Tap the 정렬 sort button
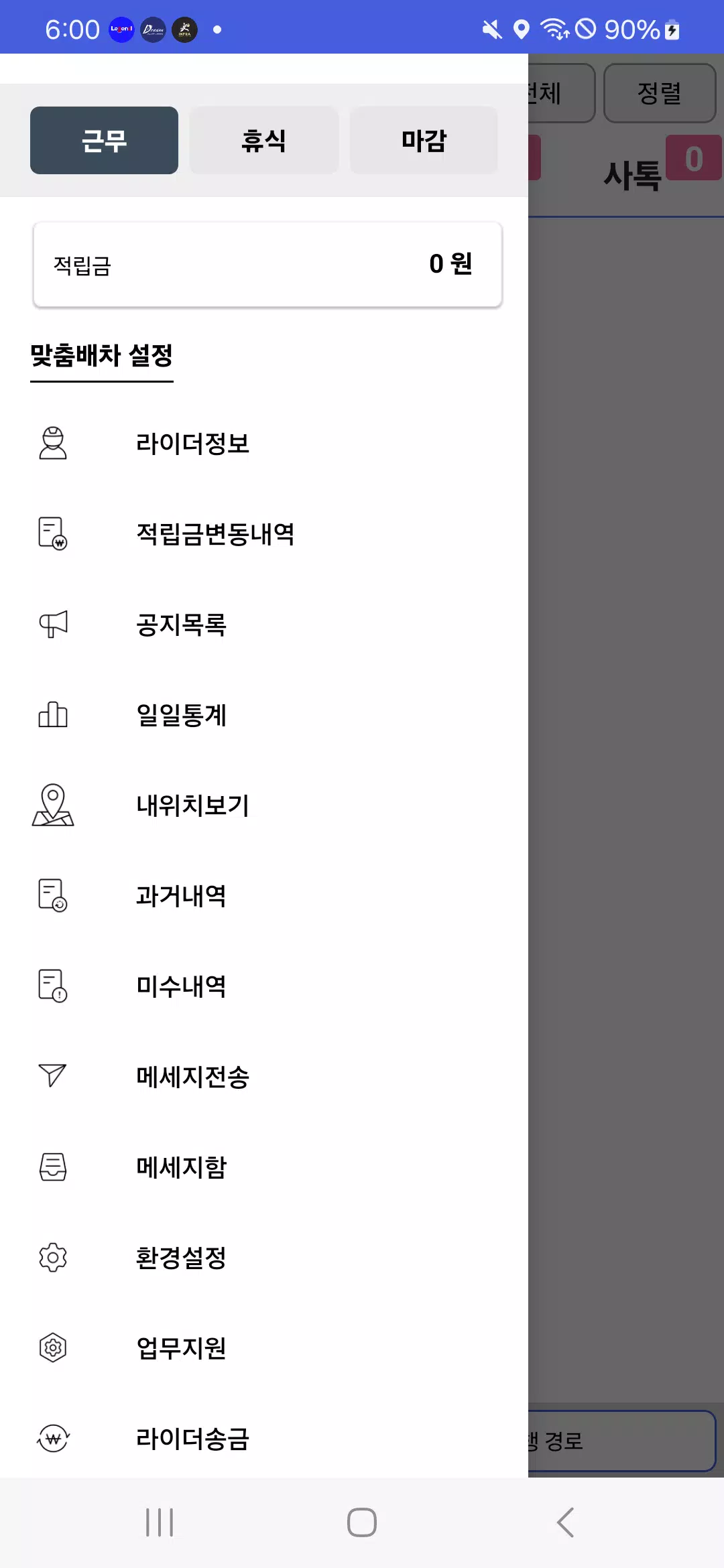 click(660, 93)
